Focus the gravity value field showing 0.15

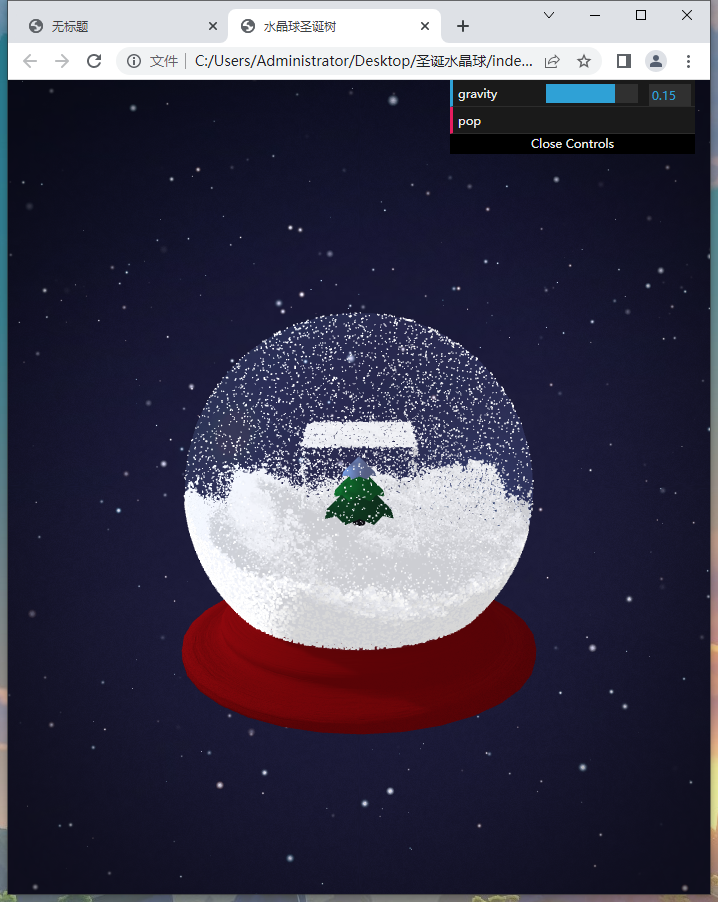pyautogui.click(x=669, y=95)
